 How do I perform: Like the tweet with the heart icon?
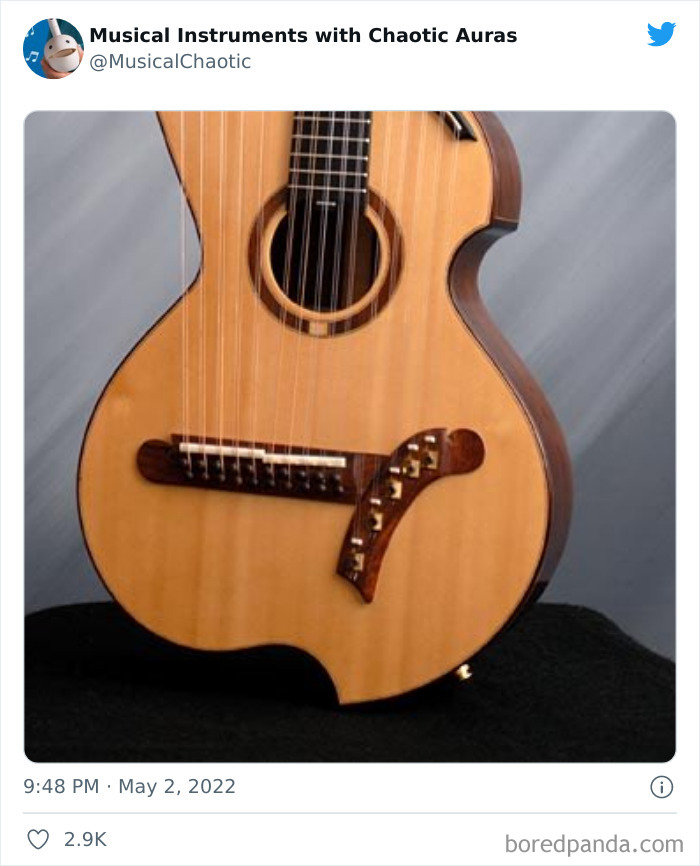coord(38,840)
